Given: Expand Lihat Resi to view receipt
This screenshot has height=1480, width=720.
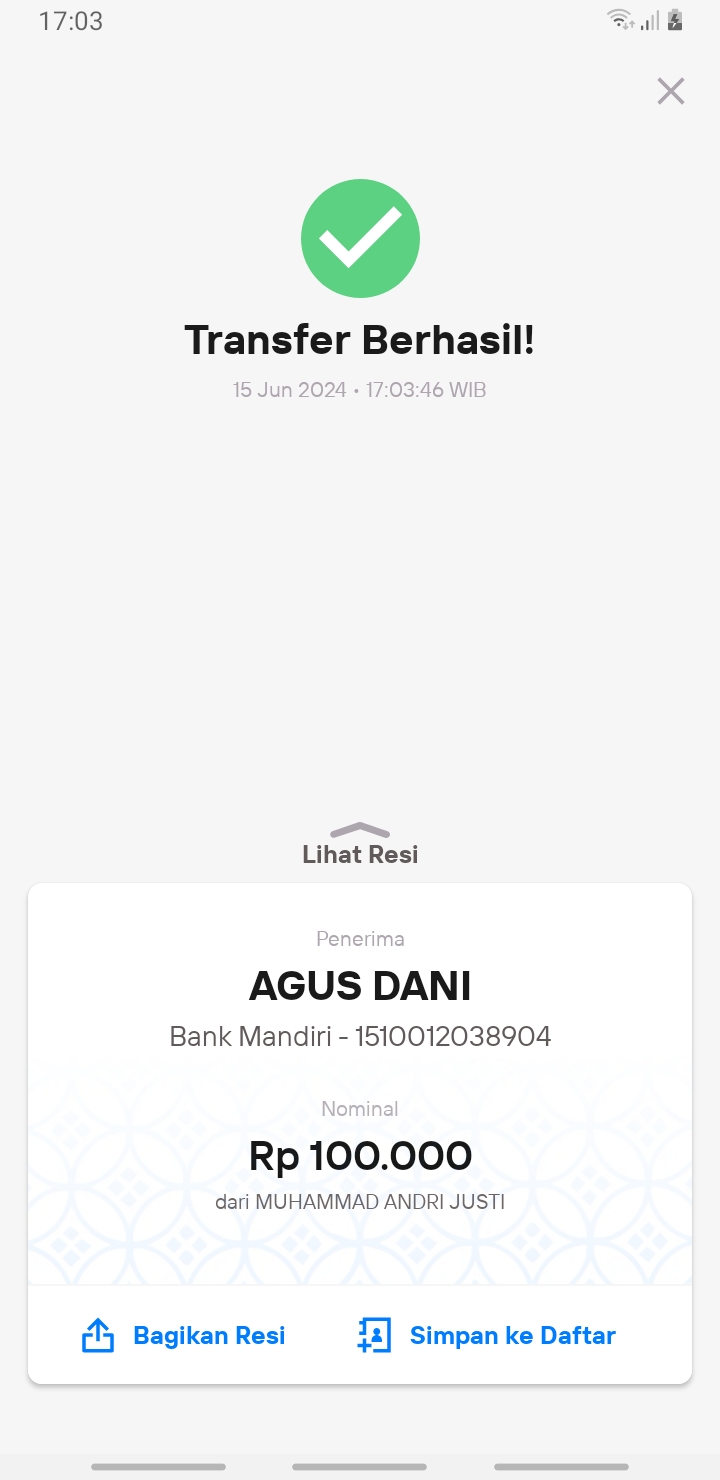Looking at the screenshot, I should point(360,845).
